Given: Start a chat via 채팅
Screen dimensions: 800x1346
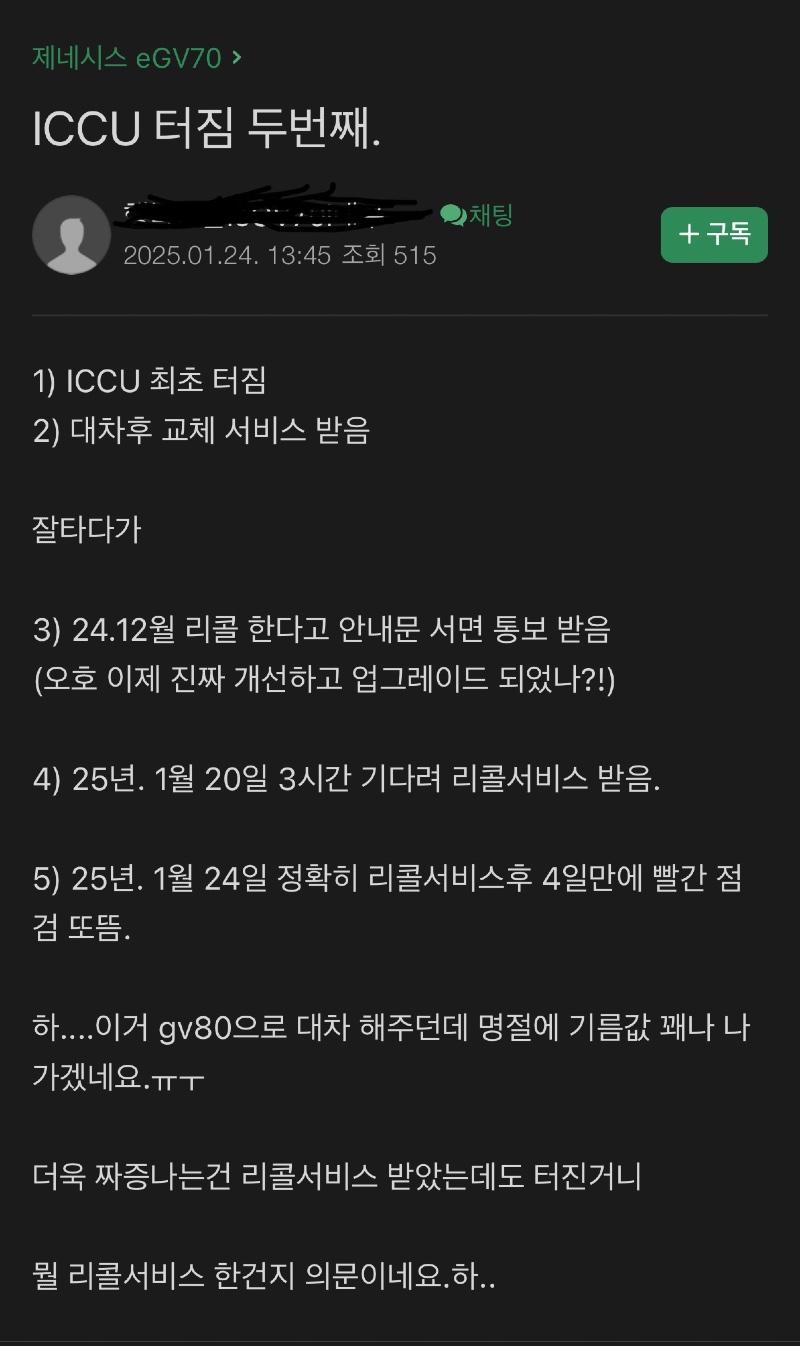Looking at the screenshot, I should (477, 214).
